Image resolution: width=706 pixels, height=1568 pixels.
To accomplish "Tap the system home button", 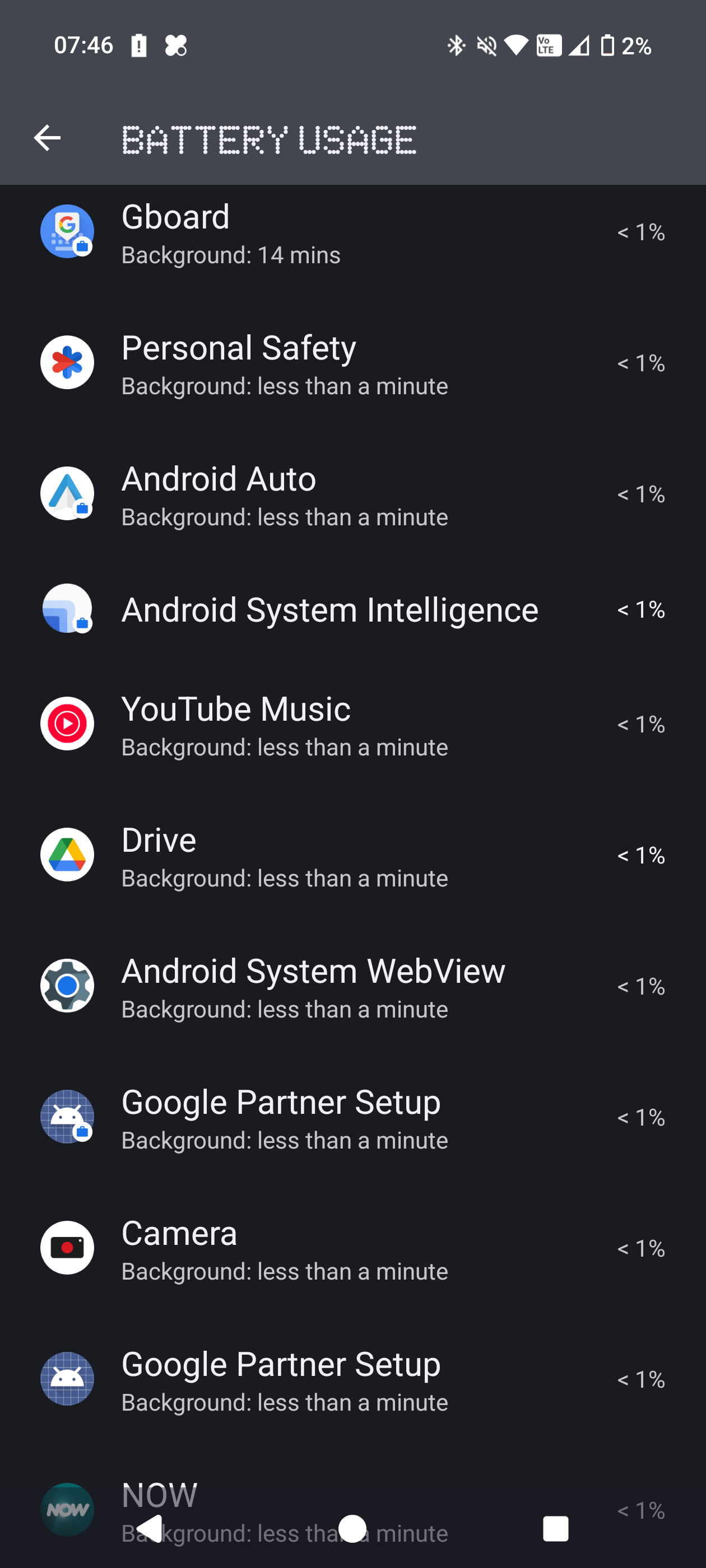I will [352, 1528].
